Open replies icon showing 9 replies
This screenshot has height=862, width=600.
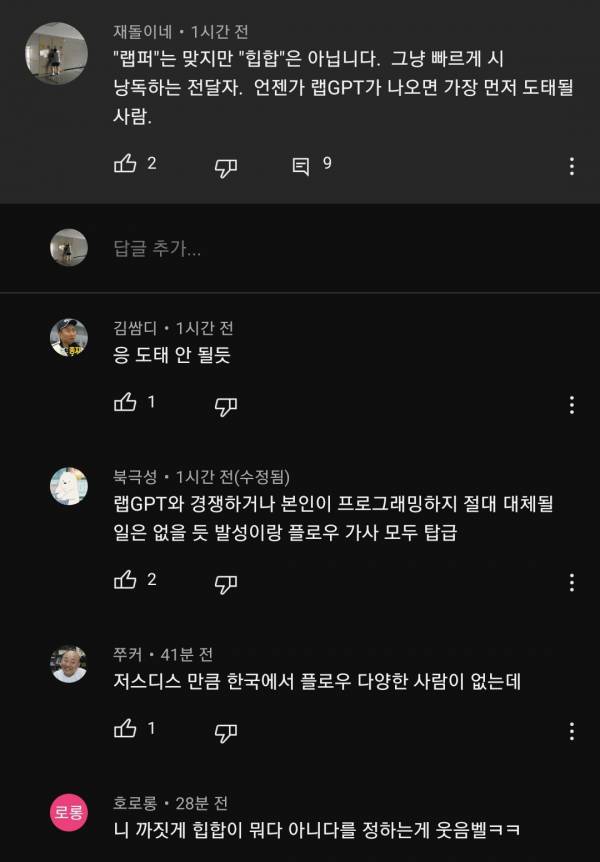(301, 166)
